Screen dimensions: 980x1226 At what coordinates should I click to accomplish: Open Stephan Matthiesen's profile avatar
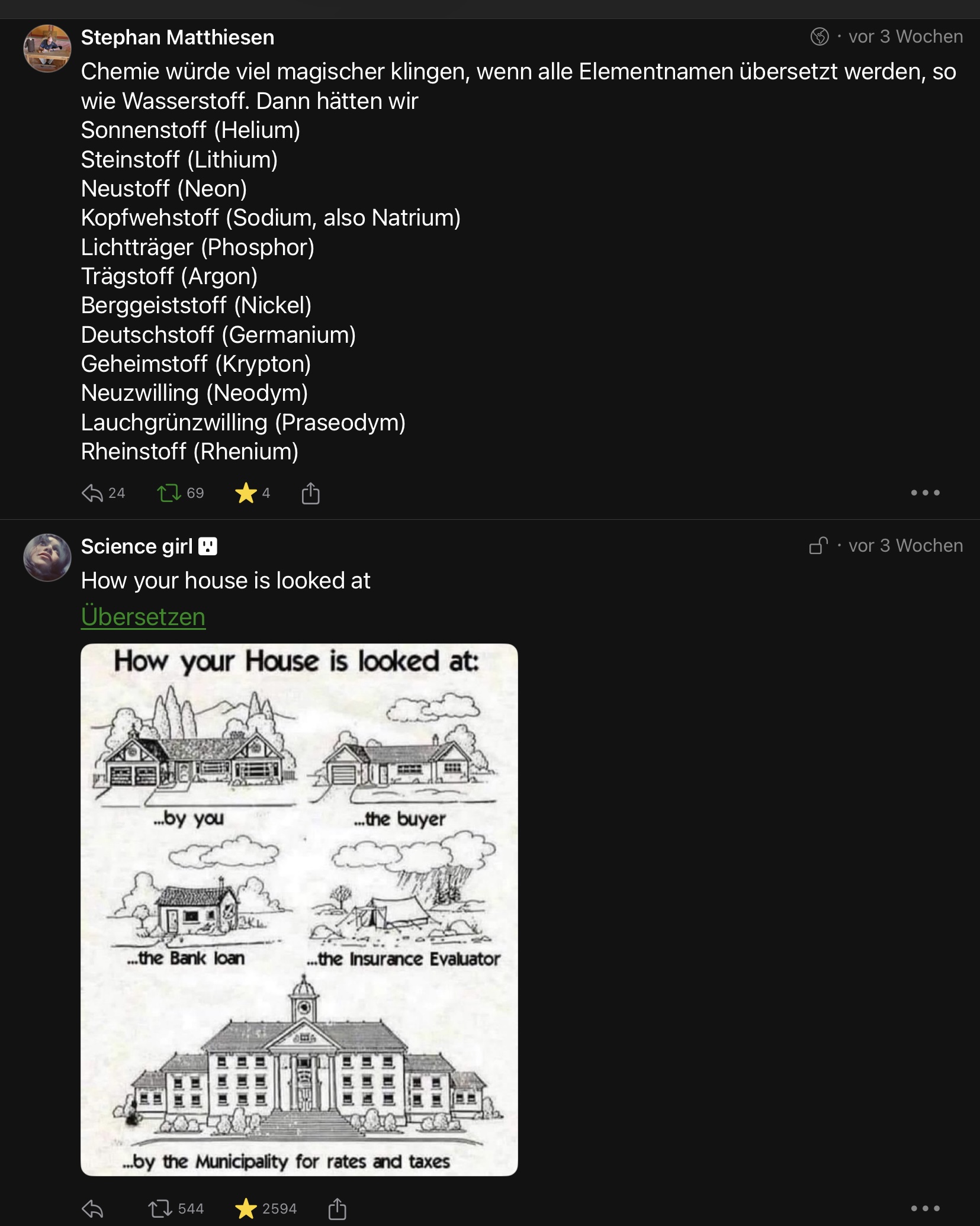[47, 49]
